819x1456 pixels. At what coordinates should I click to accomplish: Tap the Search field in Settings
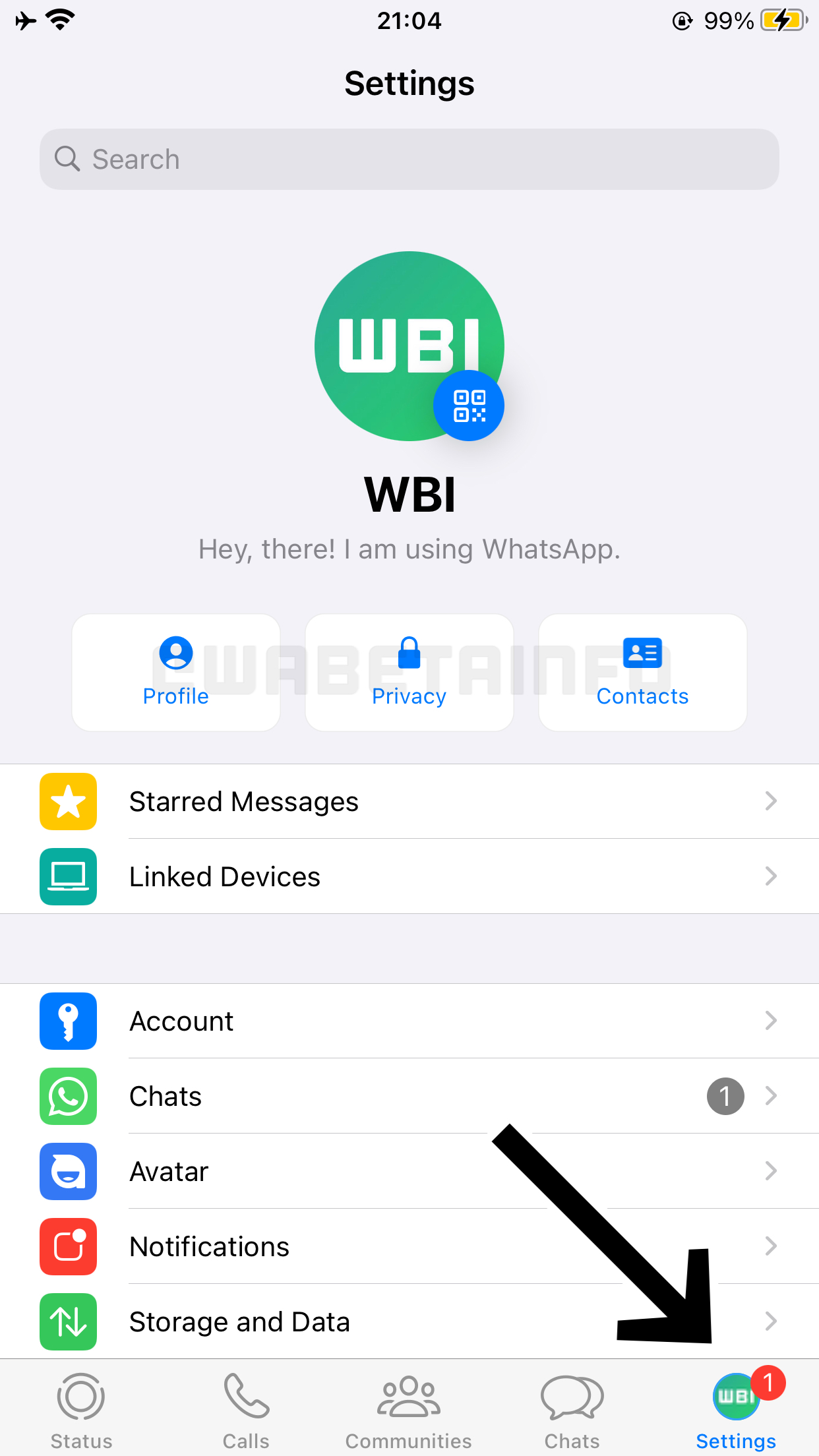pos(409,160)
